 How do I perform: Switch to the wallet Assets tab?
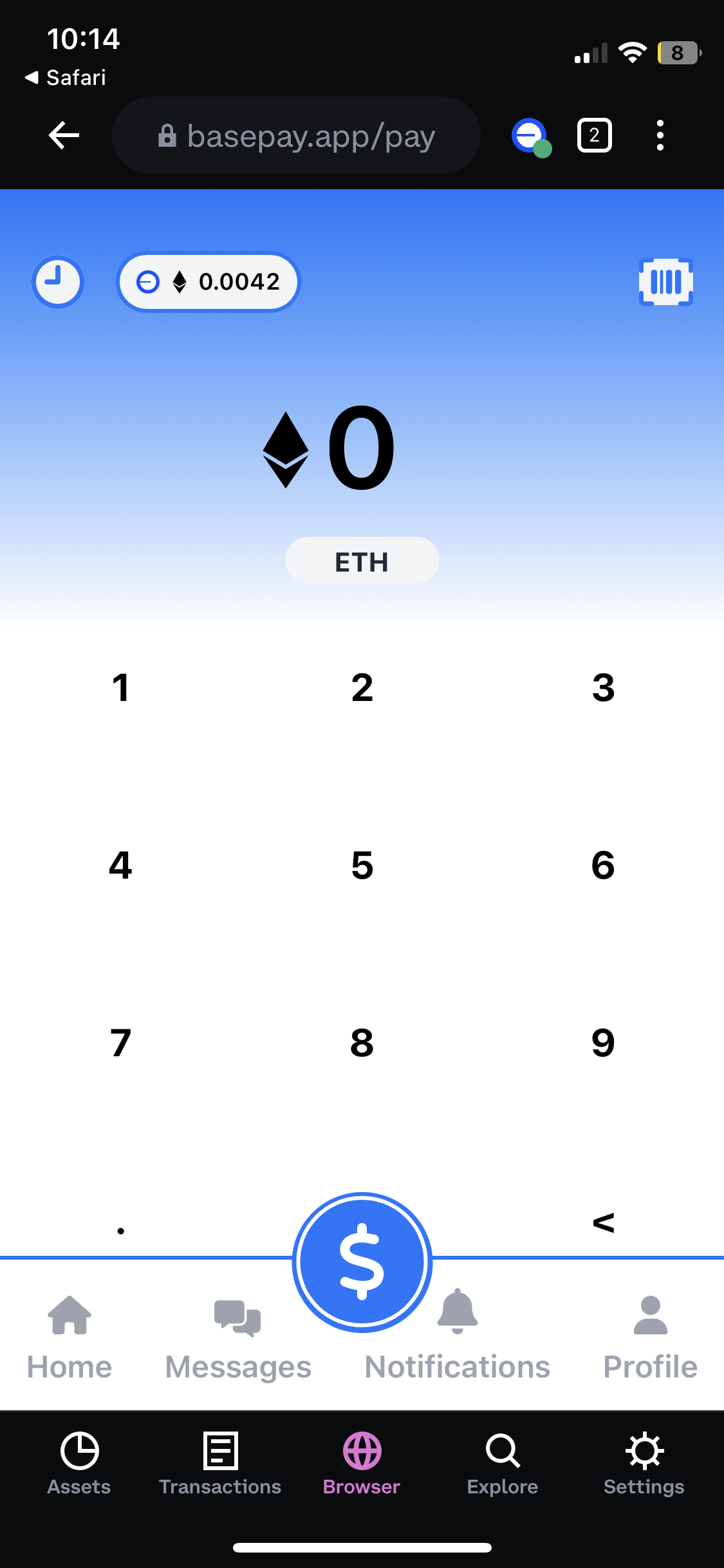tap(79, 1464)
